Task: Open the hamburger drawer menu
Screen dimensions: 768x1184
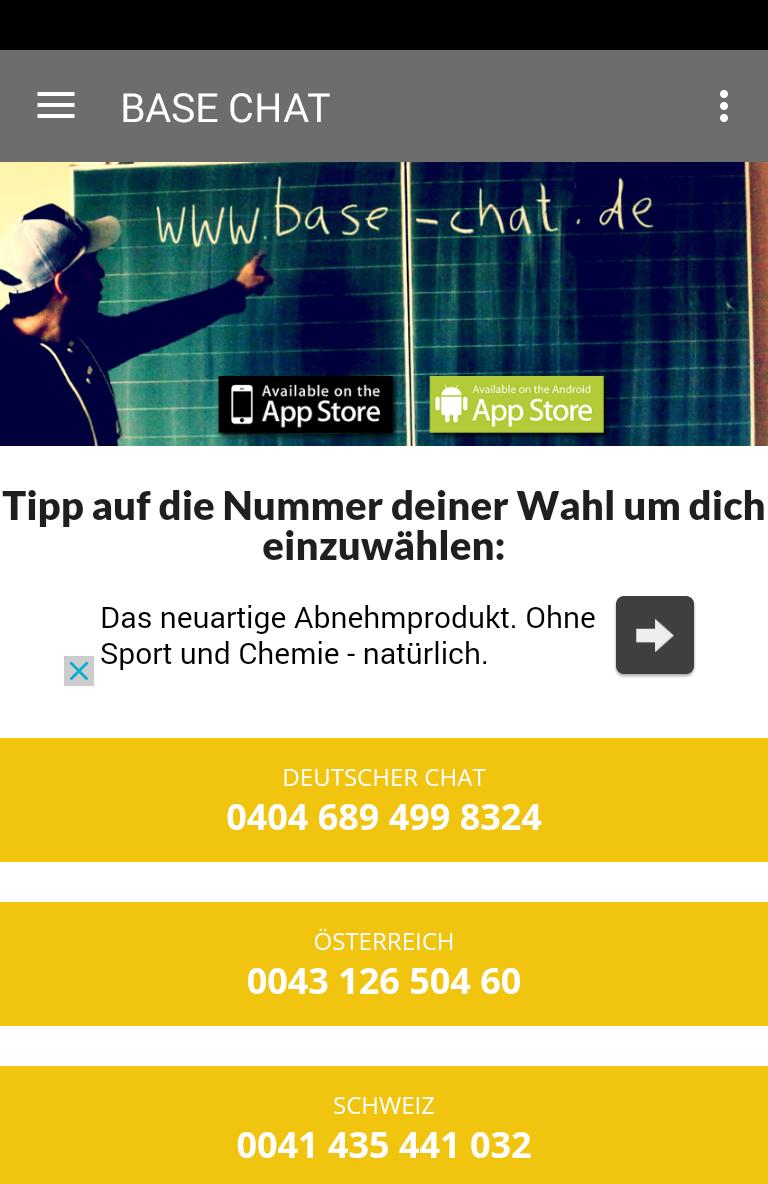Action: [x=56, y=106]
